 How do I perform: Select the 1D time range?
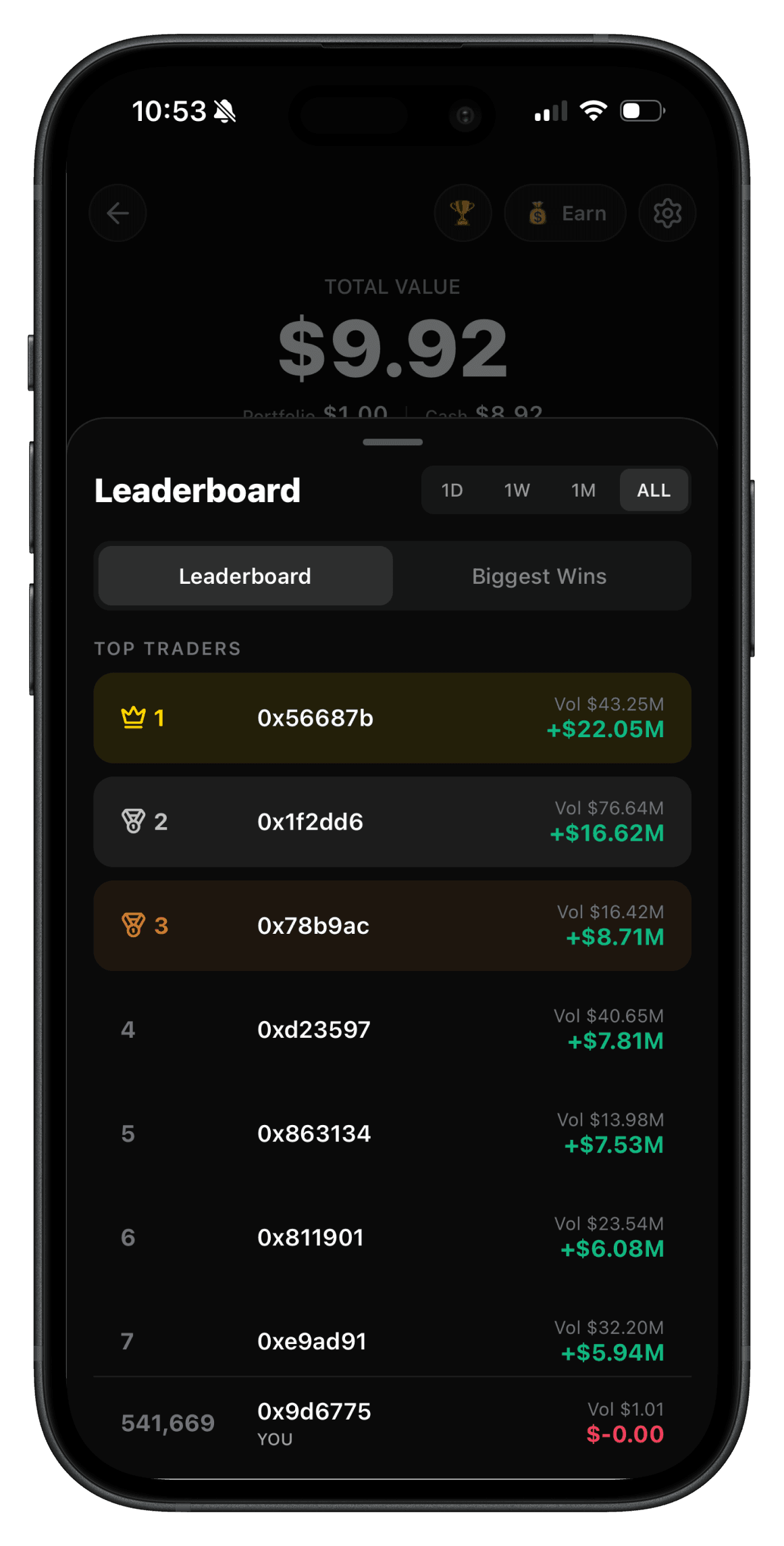coord(452,490)
